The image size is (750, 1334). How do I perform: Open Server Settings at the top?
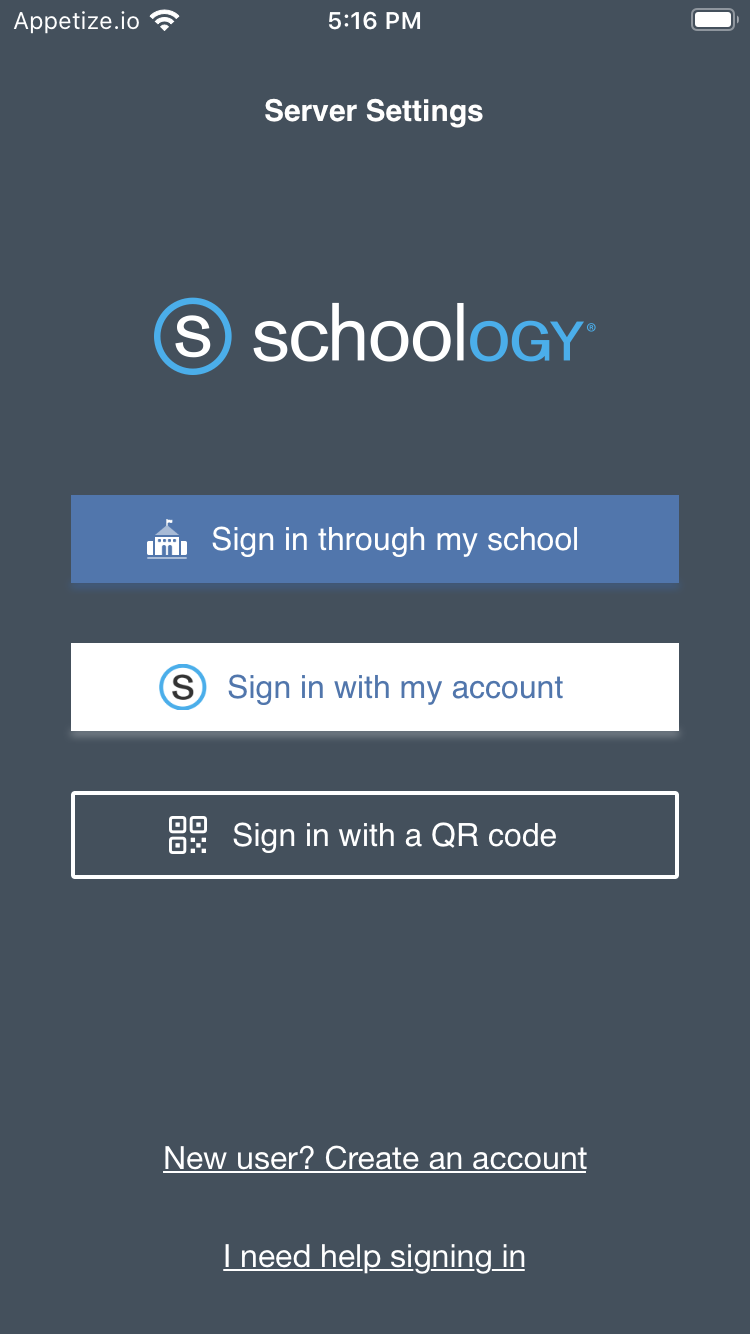374,111
